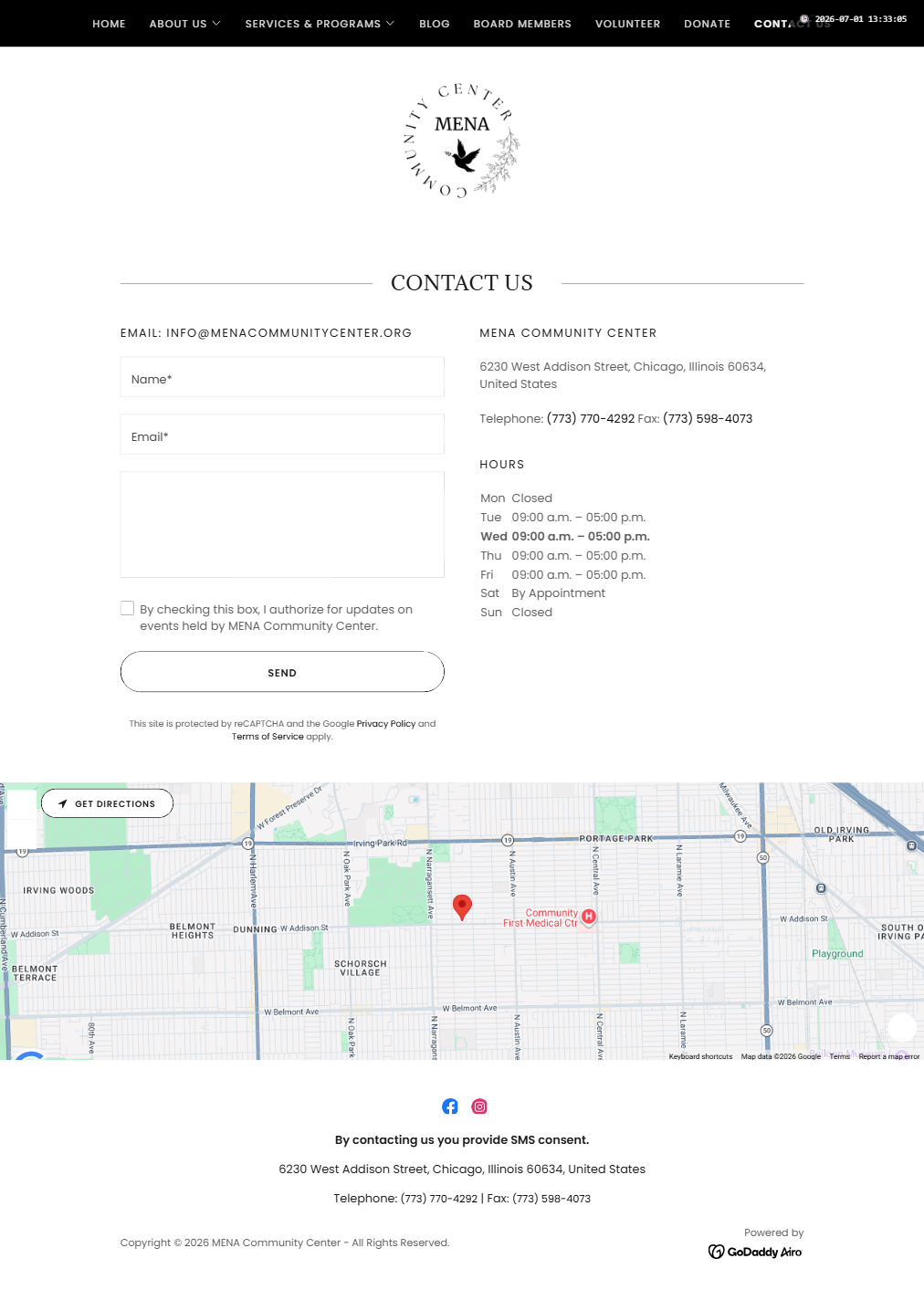Go to the Home page
Image resolution: width=924 pixels, height=1290 pixels.
[109, 24]
